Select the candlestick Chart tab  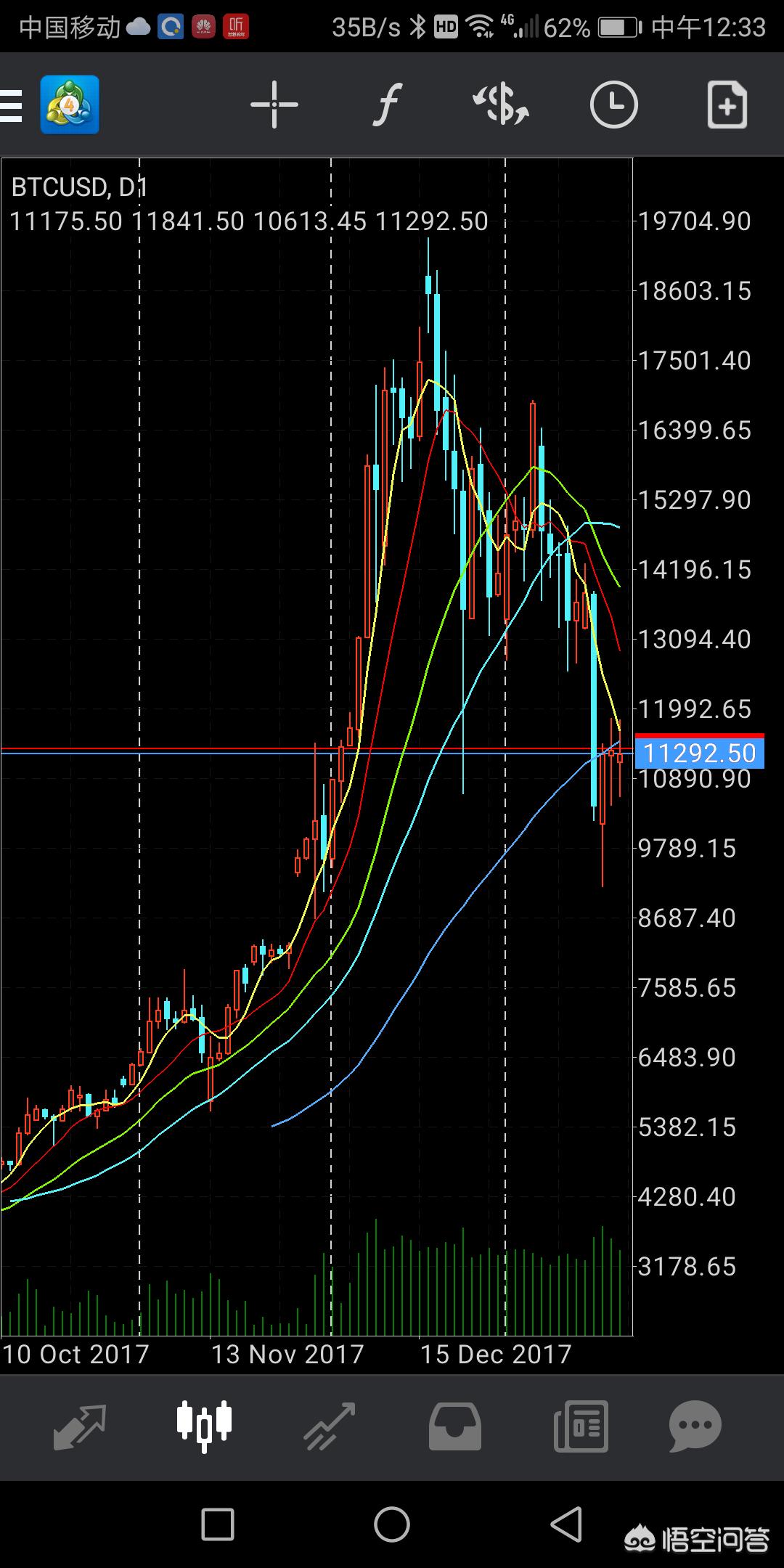(x=204, y=1426)
